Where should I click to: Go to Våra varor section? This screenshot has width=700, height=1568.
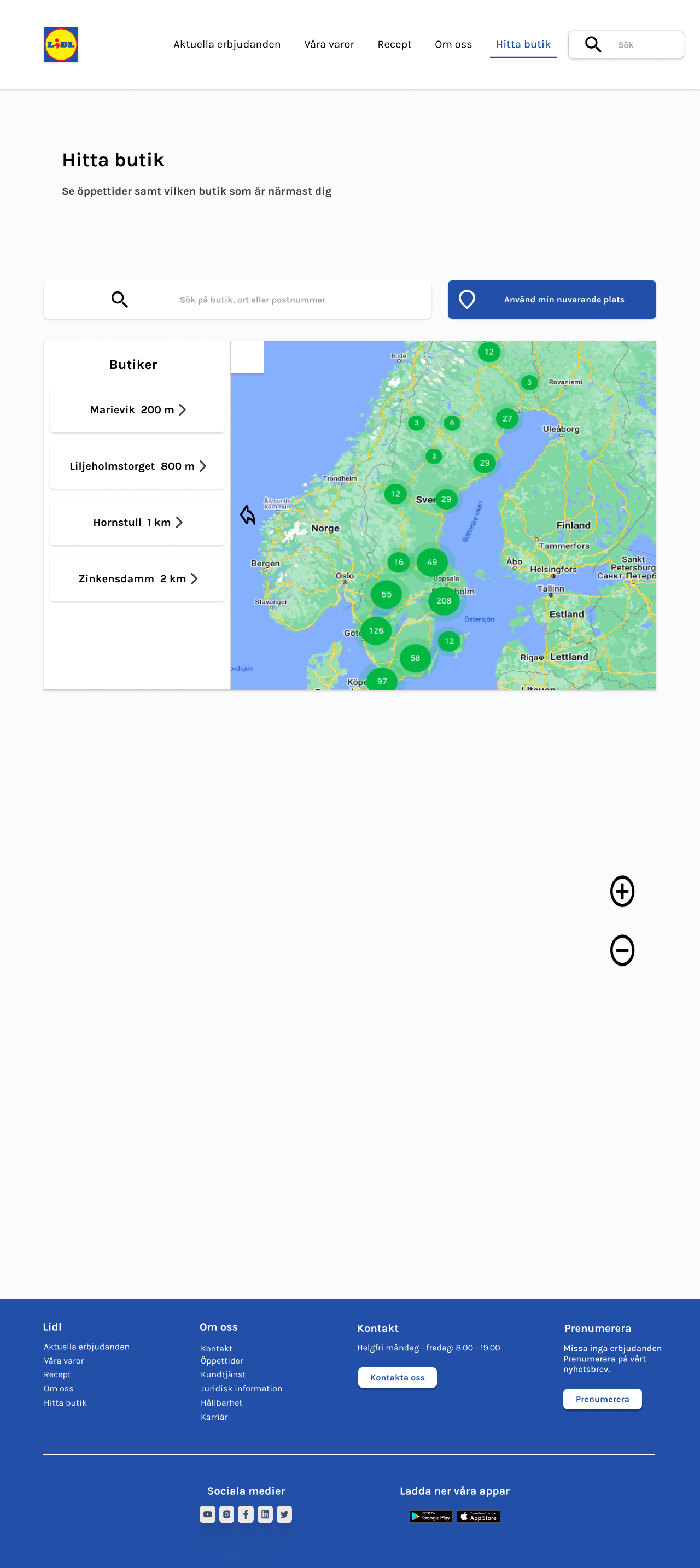coord(329,44)
